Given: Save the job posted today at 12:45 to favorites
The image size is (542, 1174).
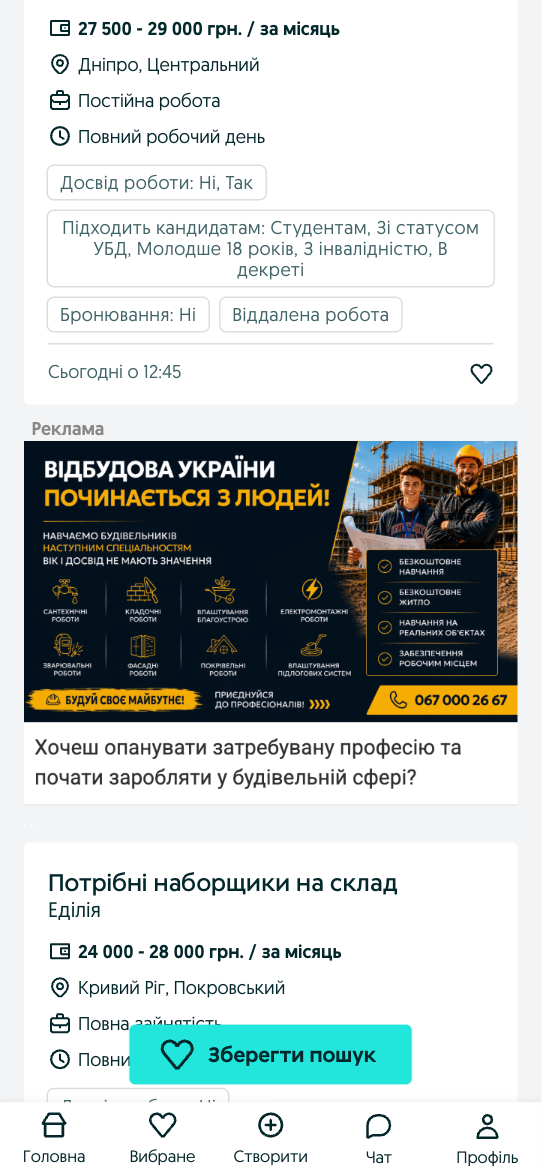Looking at the screenshot, I should (x=481, y=374).
